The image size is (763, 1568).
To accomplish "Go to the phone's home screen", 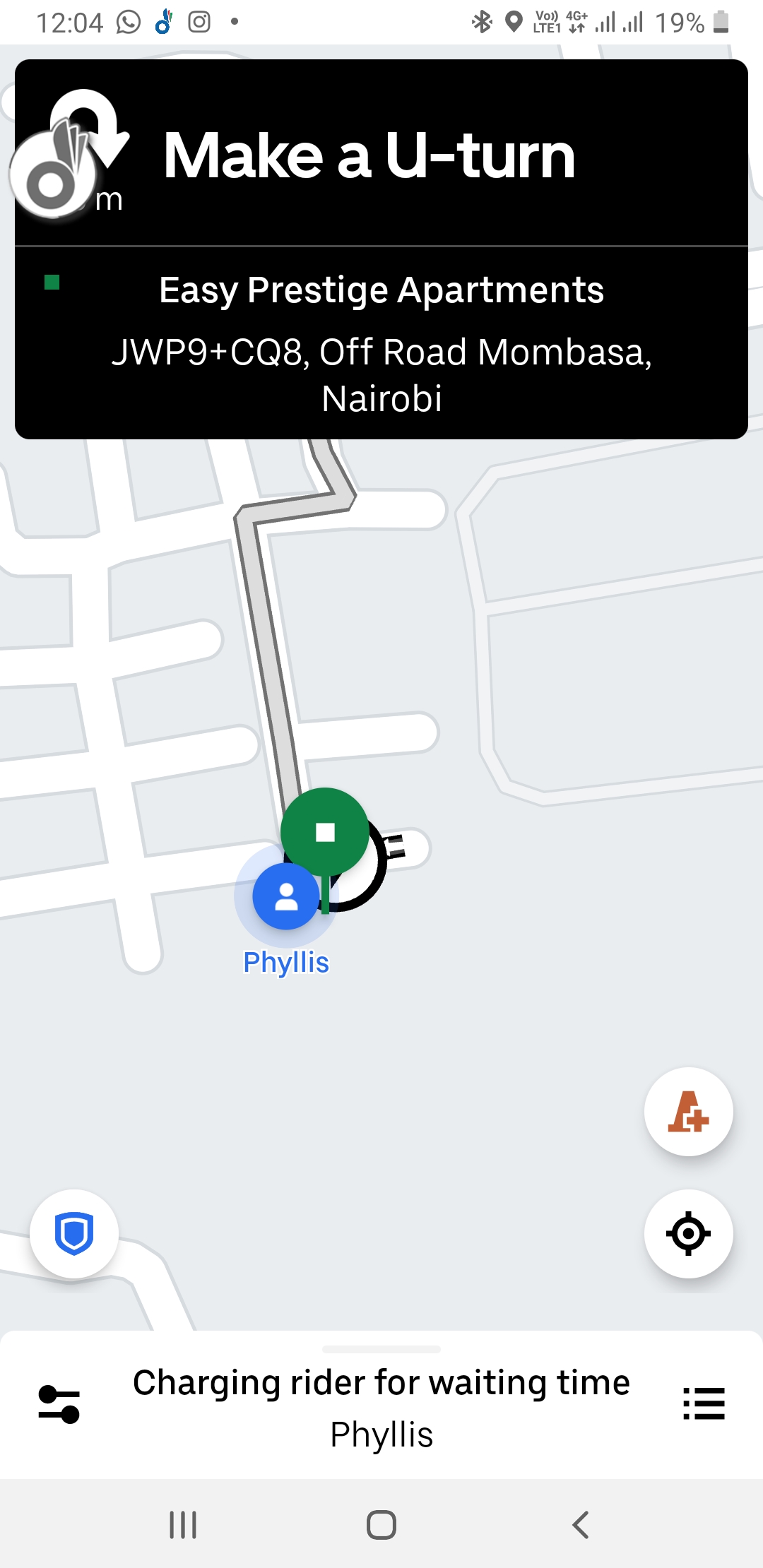I will tap(381, 1525).
